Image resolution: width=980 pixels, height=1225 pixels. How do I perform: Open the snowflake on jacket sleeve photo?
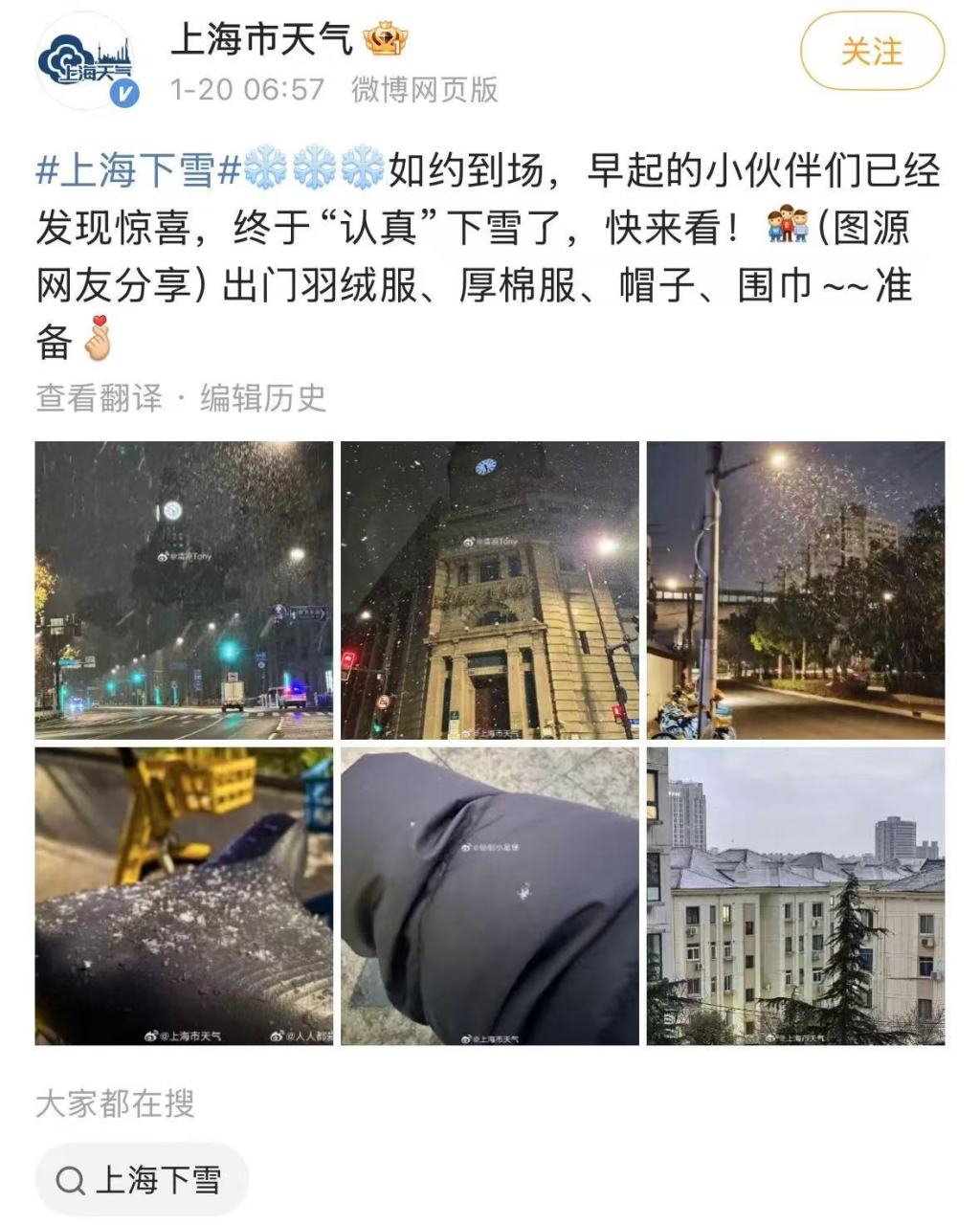[490, 896]
